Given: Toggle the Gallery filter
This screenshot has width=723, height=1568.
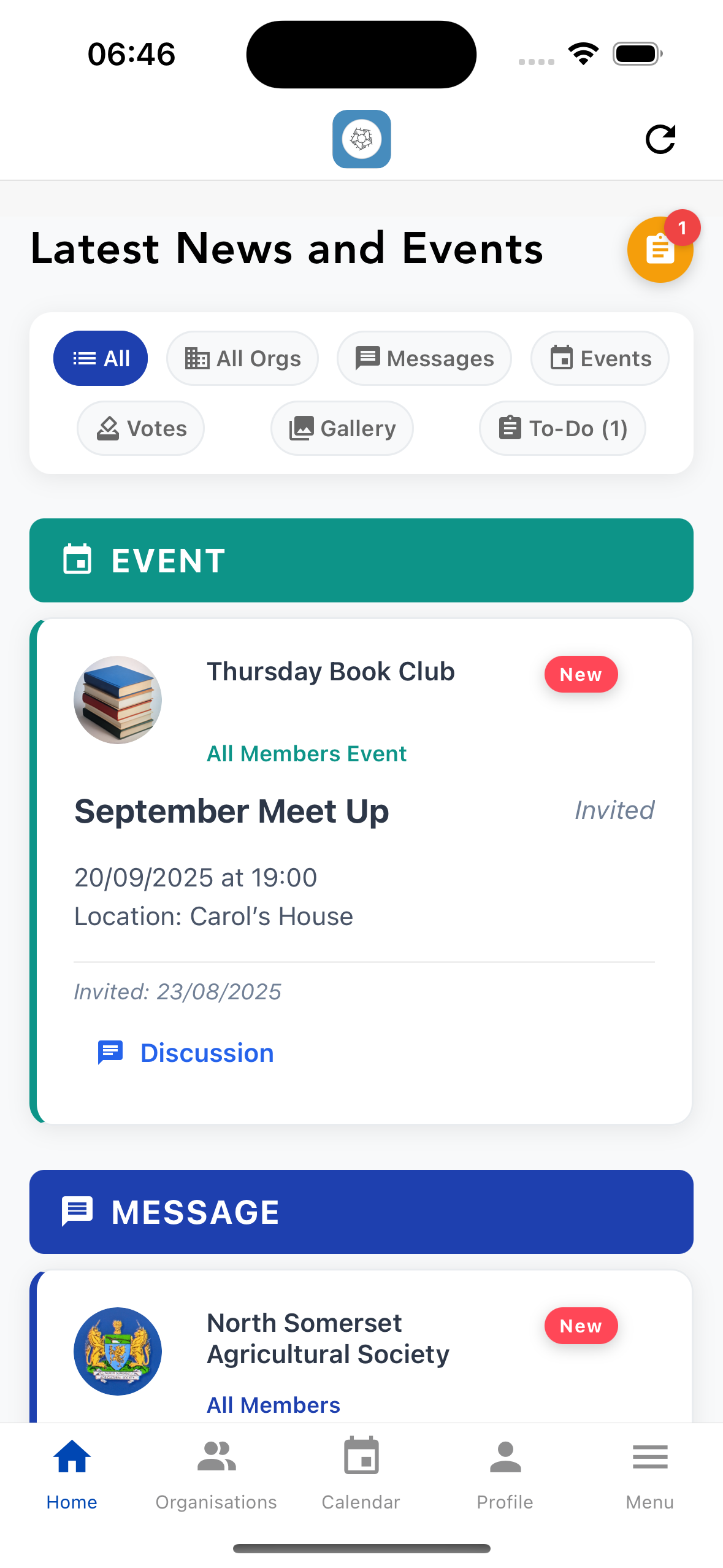Looking at the screenshot, I should 342,428.
